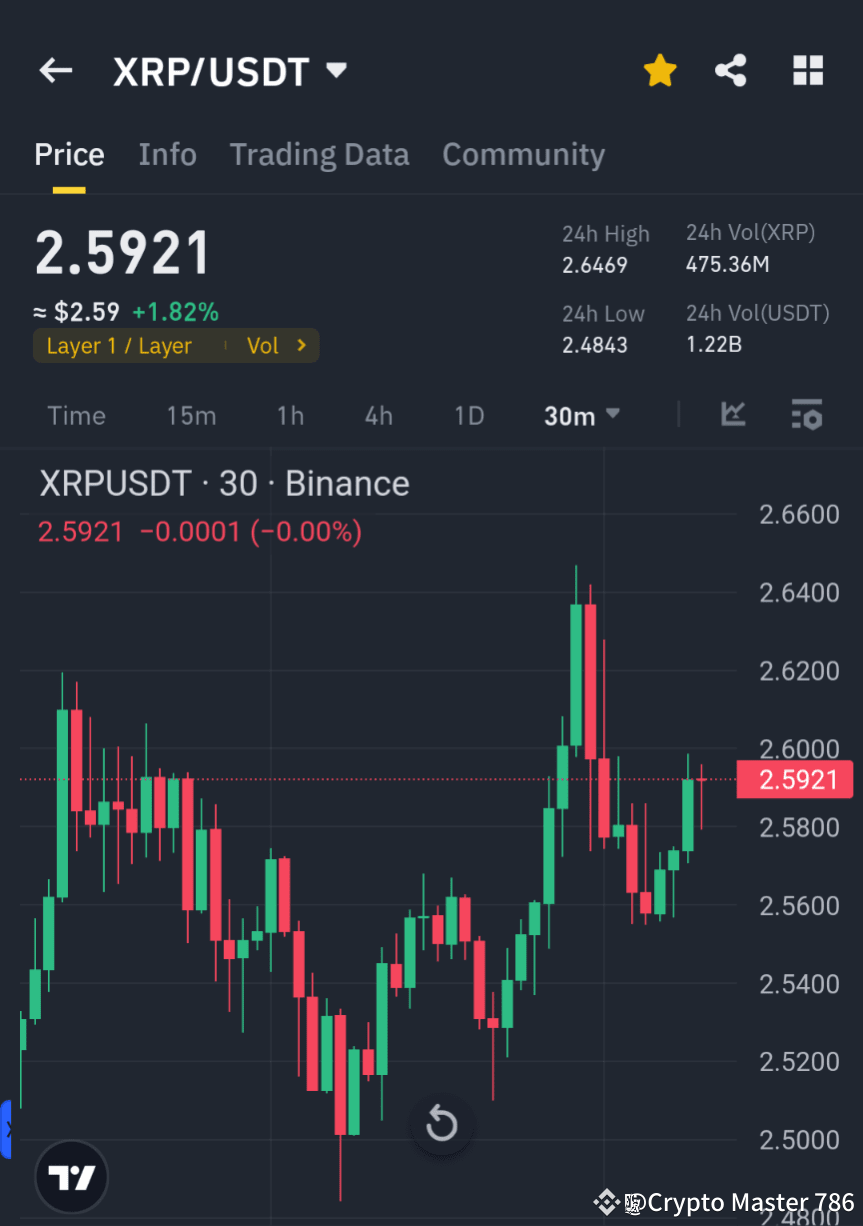Click the TradingView logo on the chart
The height and width of the screenshot is (1226, 863).
coord(70,1176)
